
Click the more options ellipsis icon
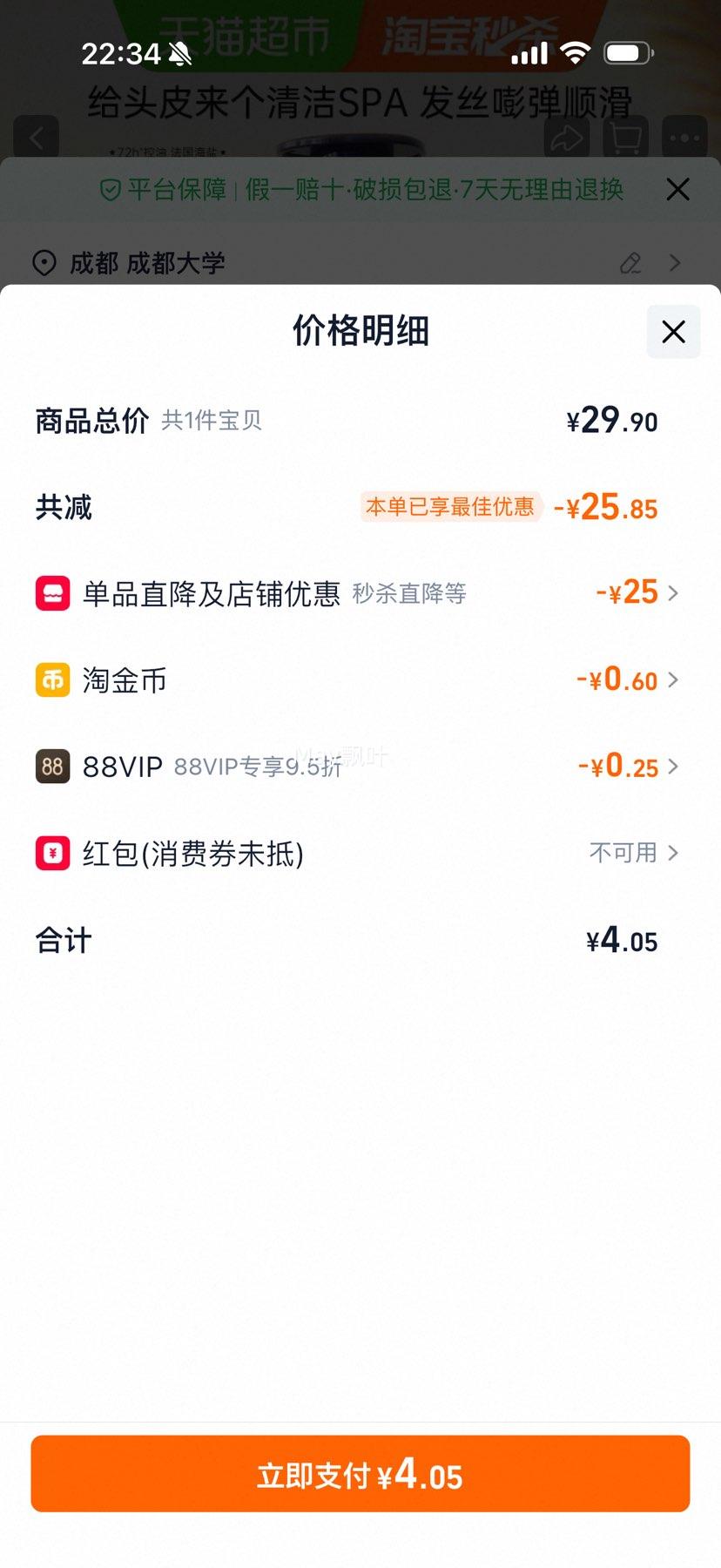(x=684, y=137)
